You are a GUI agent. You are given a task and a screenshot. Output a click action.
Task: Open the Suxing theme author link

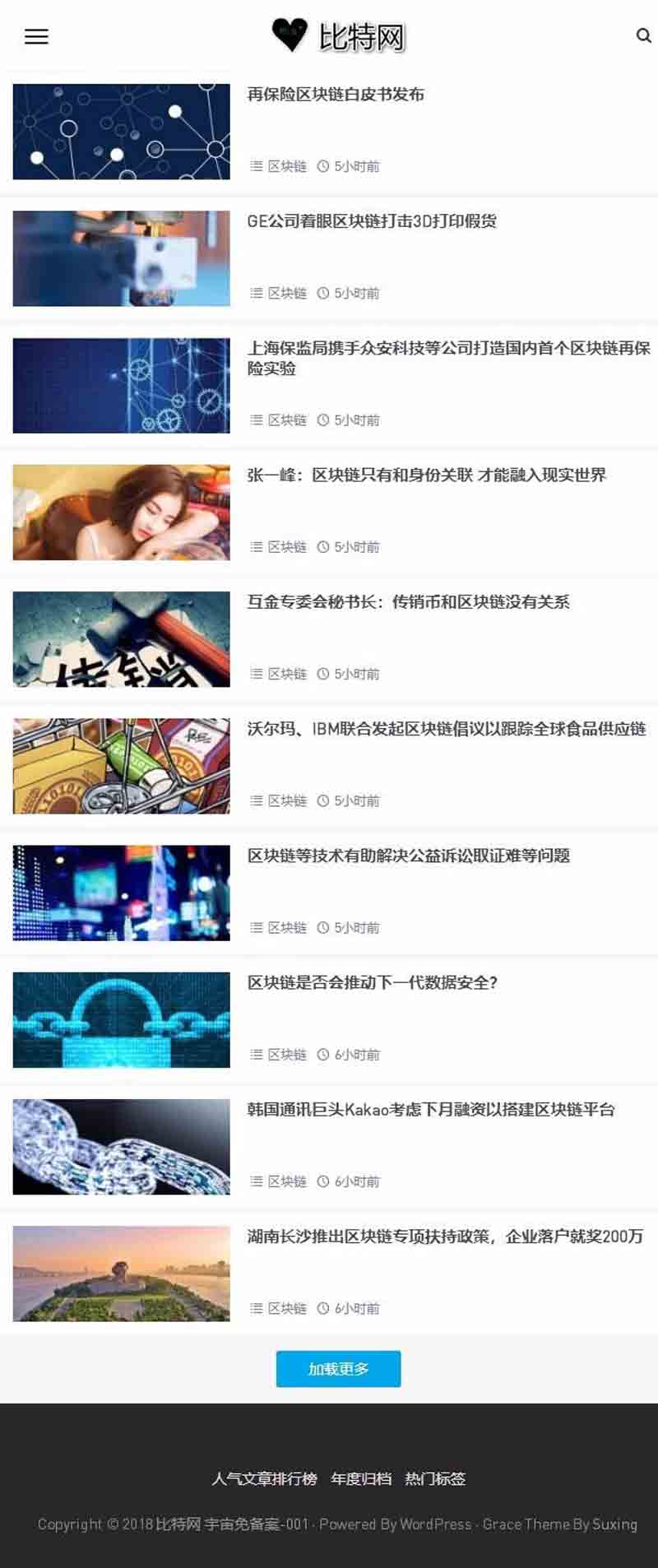(x=614, y=1524)
